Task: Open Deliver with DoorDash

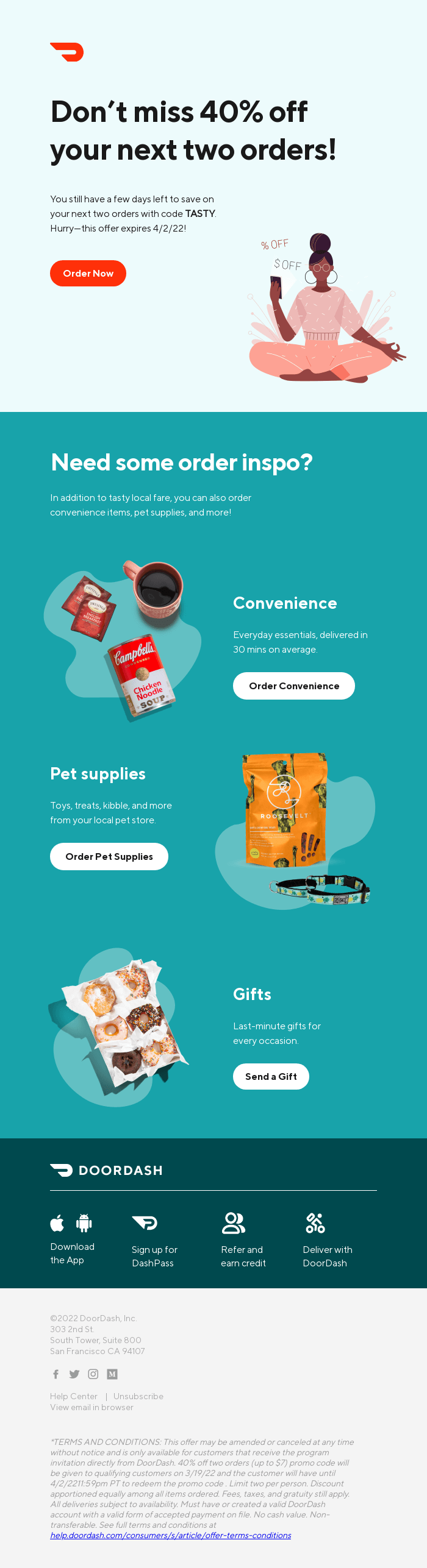Action: 327,1255
